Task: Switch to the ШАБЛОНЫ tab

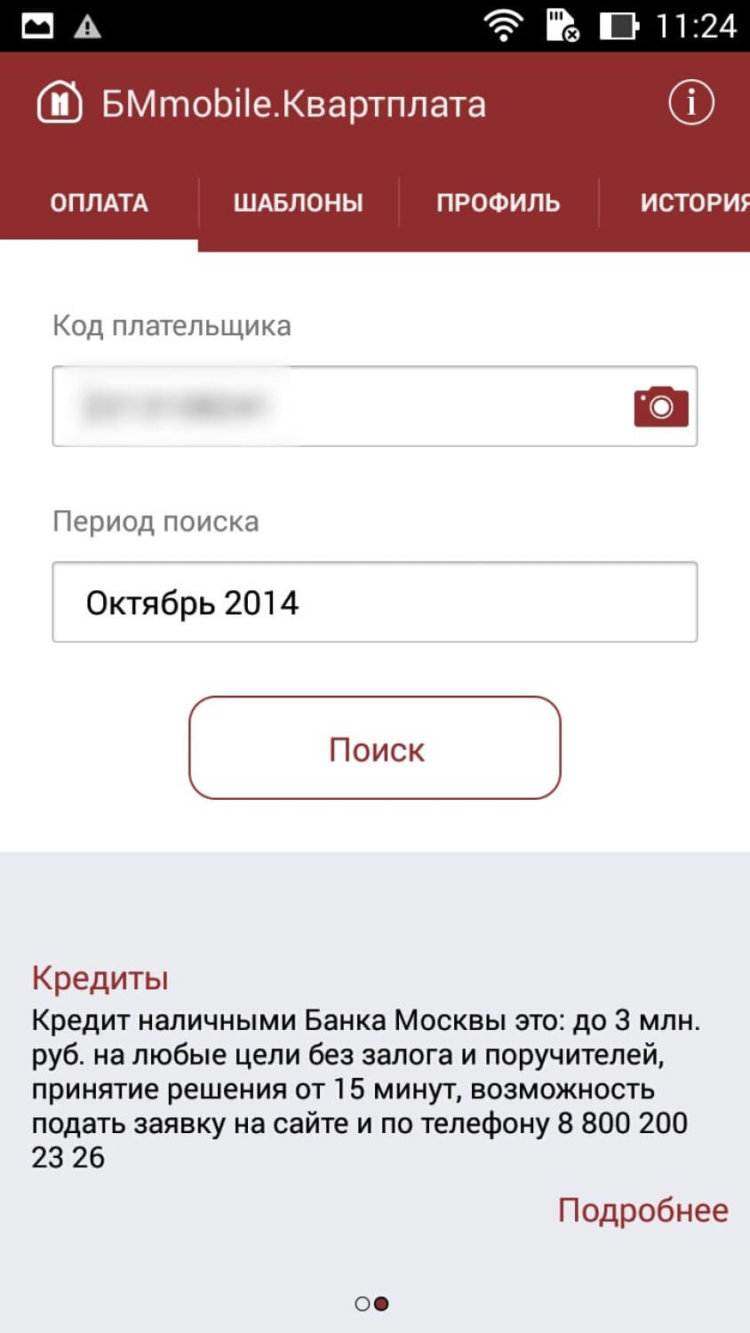Action: (x=299, y=202)
